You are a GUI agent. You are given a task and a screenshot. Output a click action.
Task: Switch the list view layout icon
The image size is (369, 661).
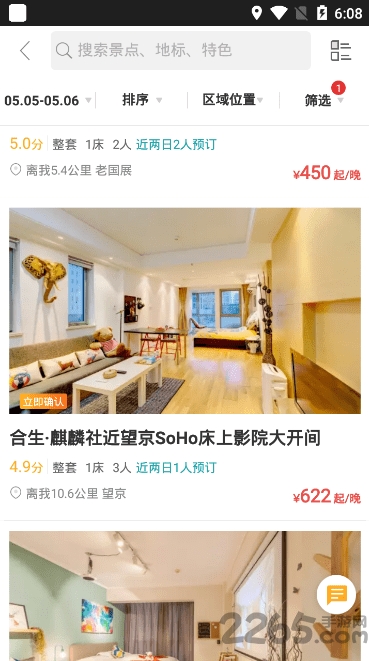(x=341, y=51)
